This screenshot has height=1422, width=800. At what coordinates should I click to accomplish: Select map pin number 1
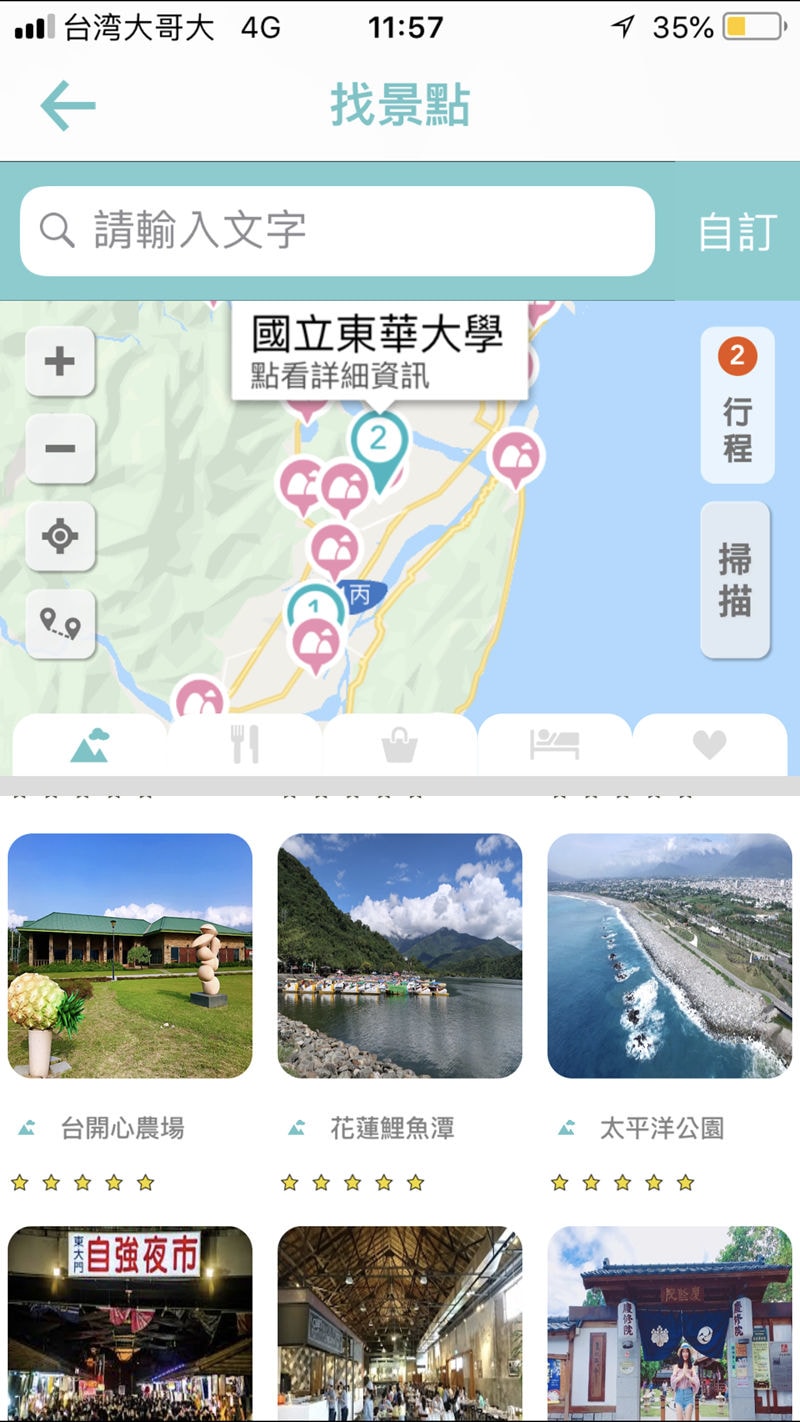tap(313, 604)
